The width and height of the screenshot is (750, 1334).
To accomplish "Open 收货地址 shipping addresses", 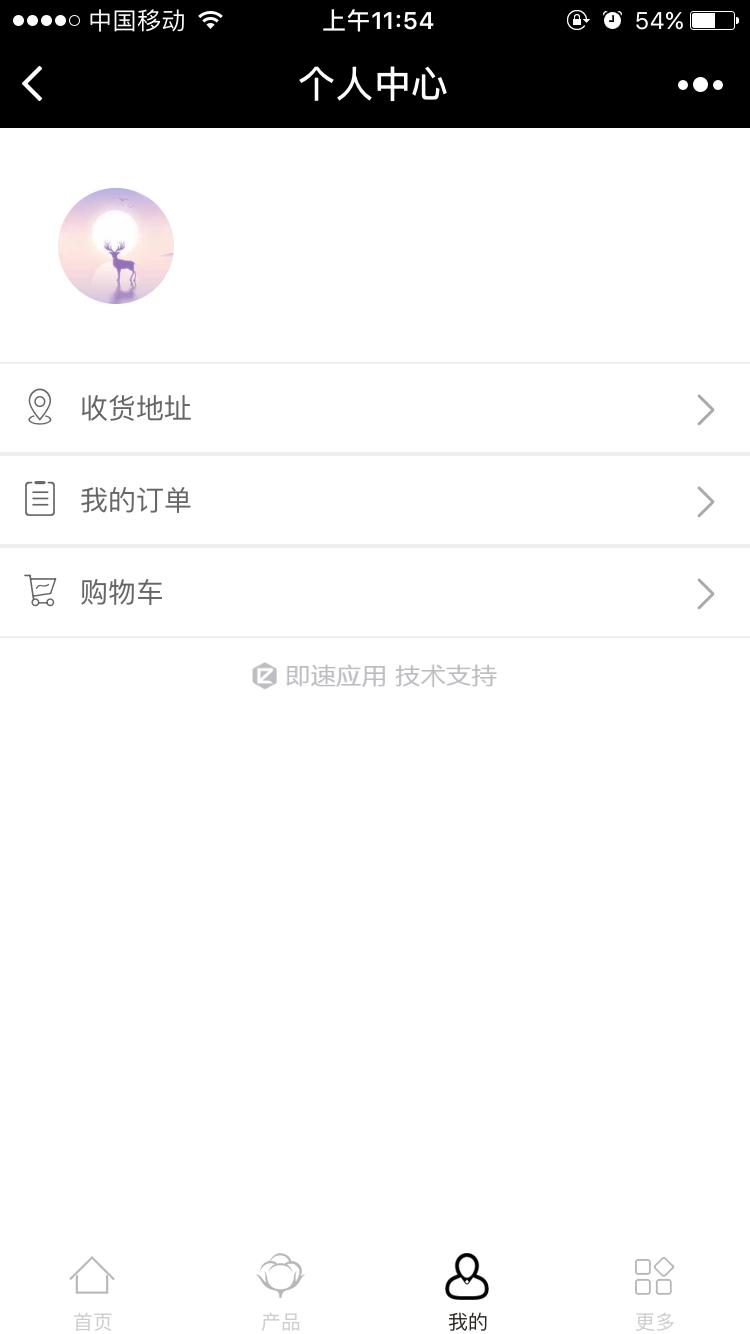I will coord(375,409).
